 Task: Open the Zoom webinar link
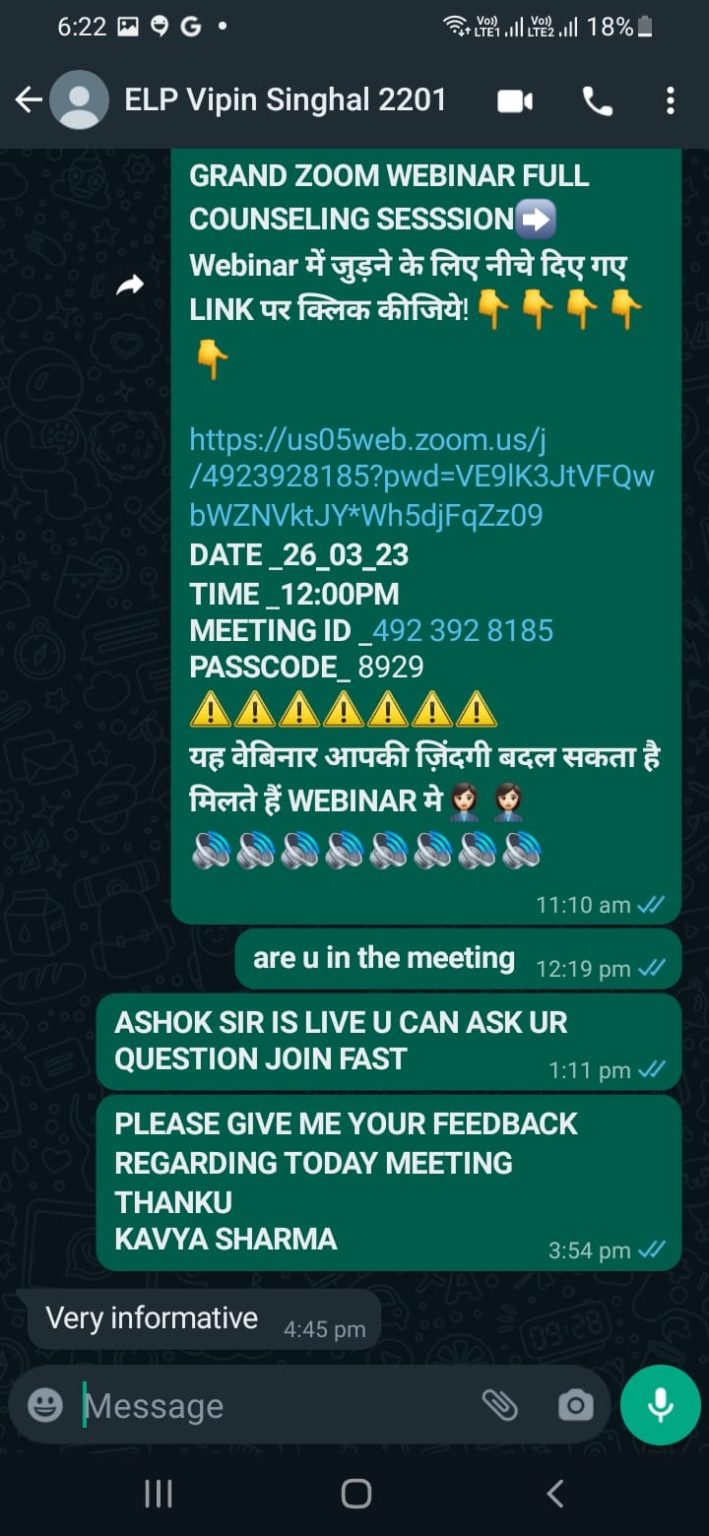coord(420,477)
